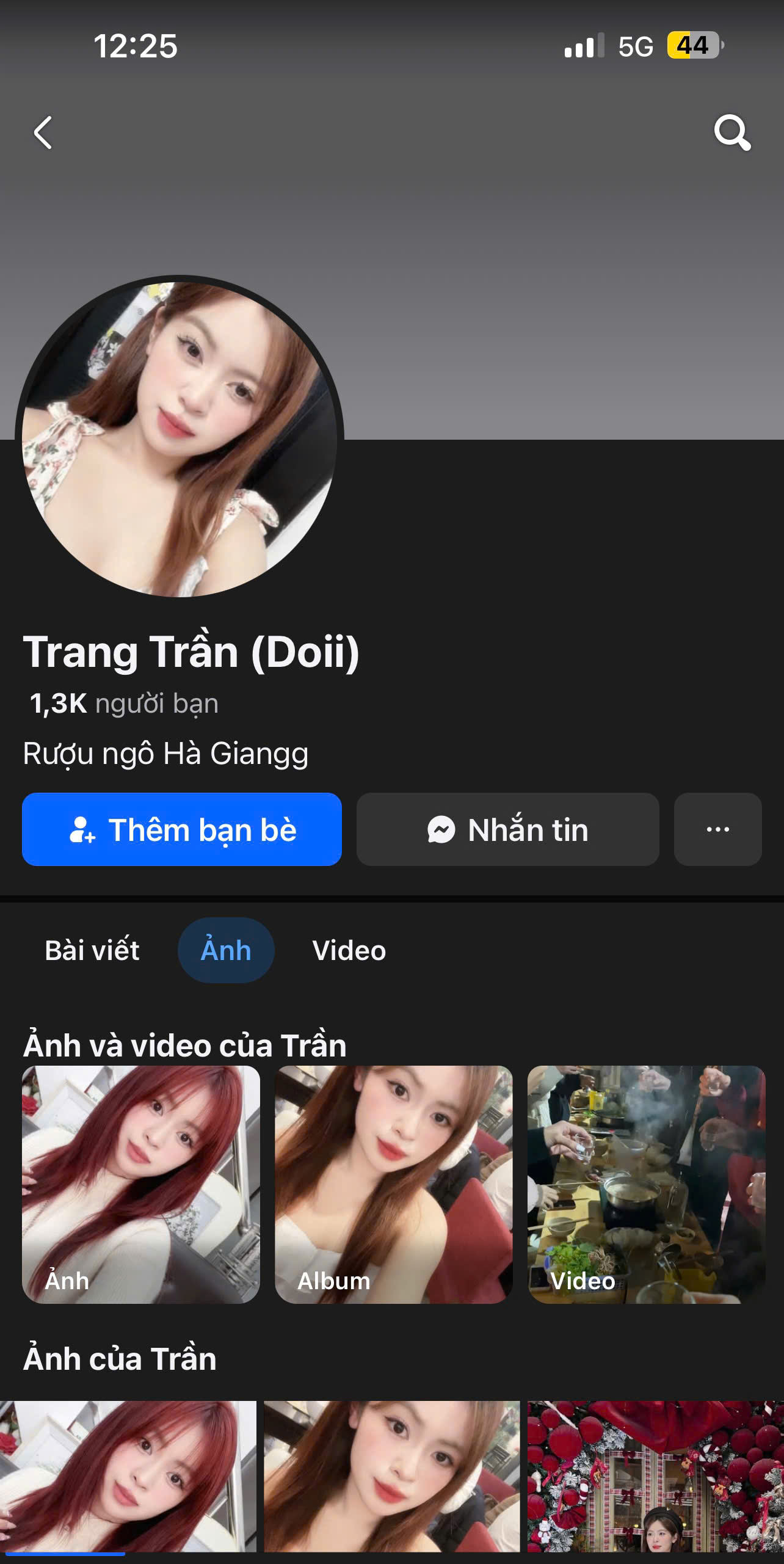Viewport: 784px width, 1564px height.
Task: Switch to the Video tab
Action: 349,950
